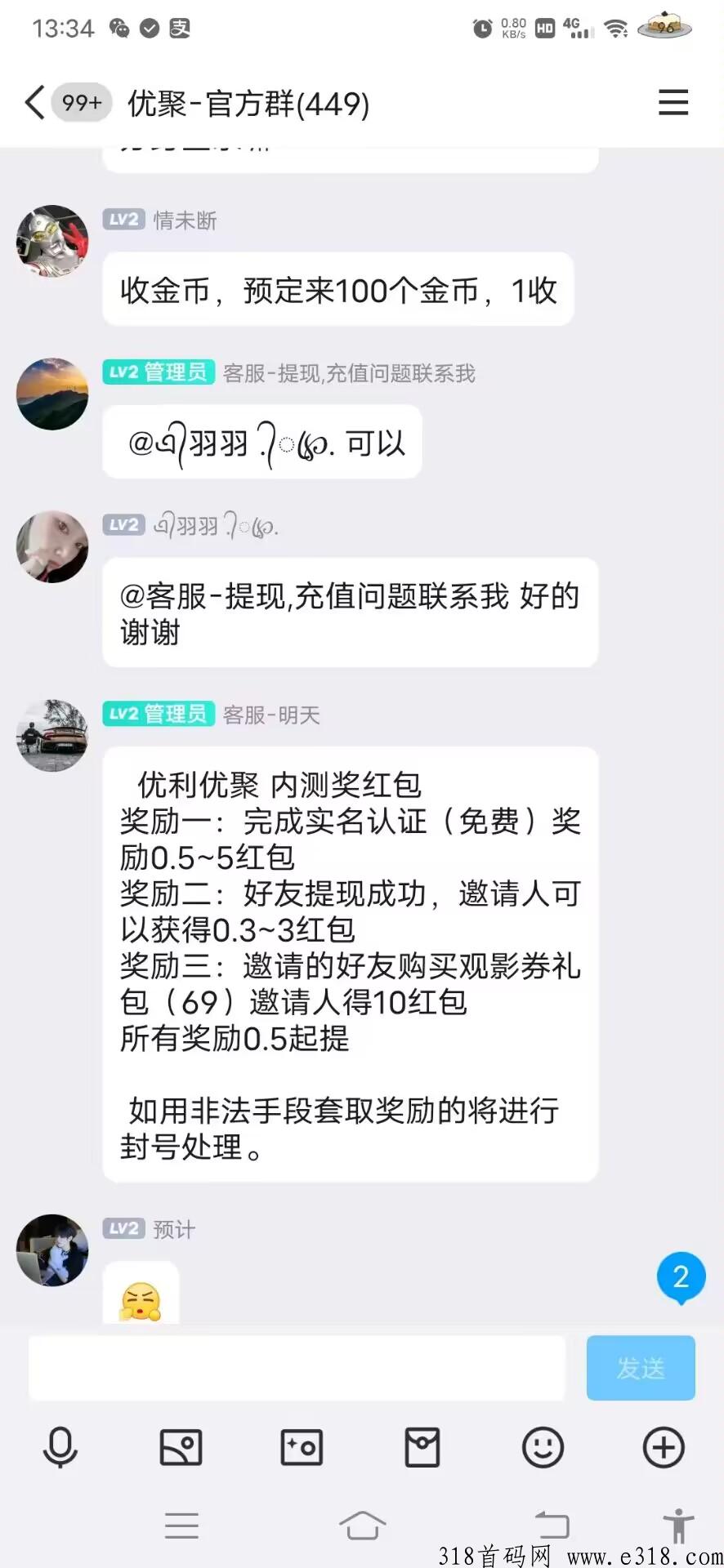The width and height of the screenshot is (724, 1568).
Task: Send a red packet
Action: (422, 1448)
